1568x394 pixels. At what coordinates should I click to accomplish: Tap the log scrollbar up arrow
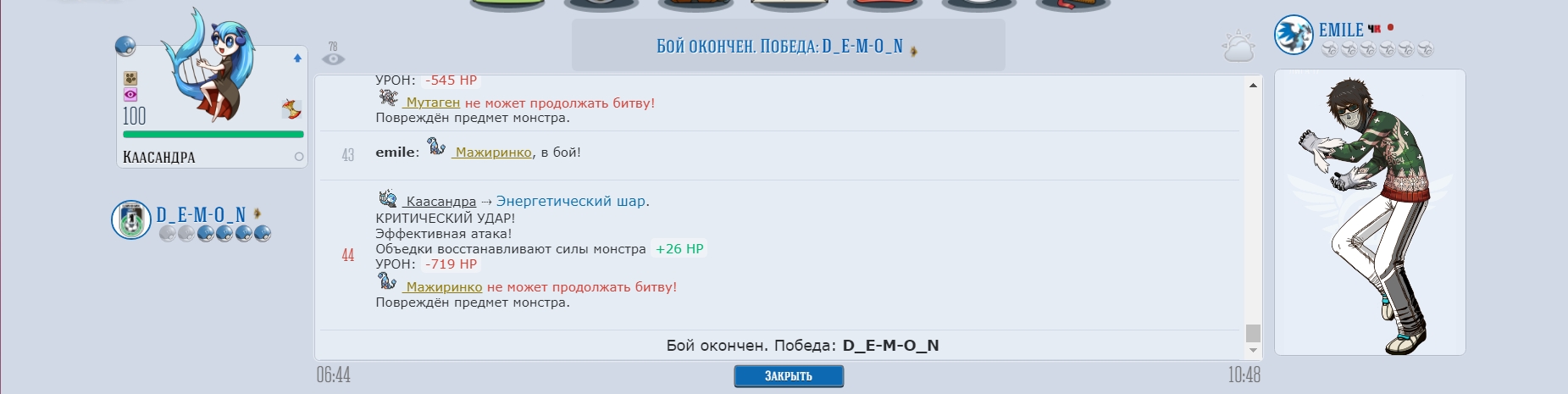click(x=1253, y=85)
